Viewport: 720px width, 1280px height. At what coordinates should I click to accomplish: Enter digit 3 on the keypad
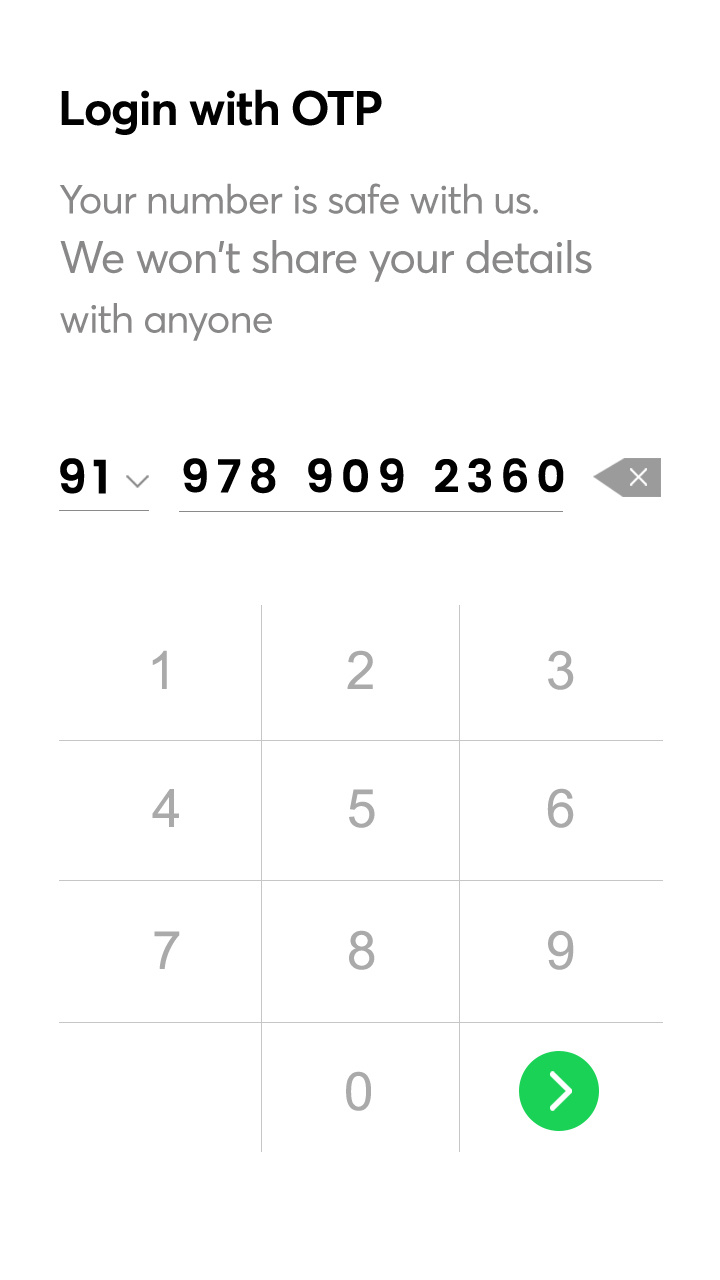[x=560, y=672]
